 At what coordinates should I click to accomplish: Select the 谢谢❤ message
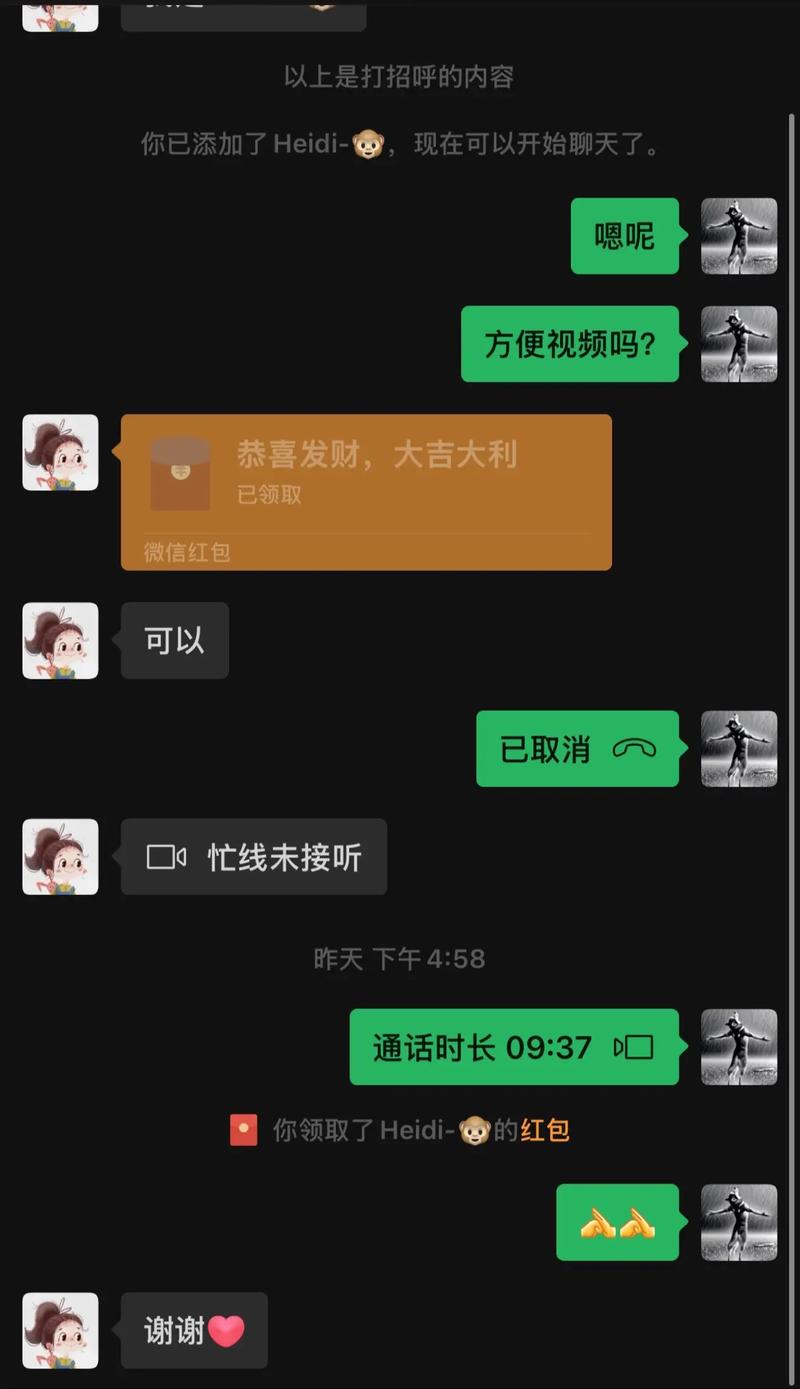pyautogui.click(x=193, y=1331)
